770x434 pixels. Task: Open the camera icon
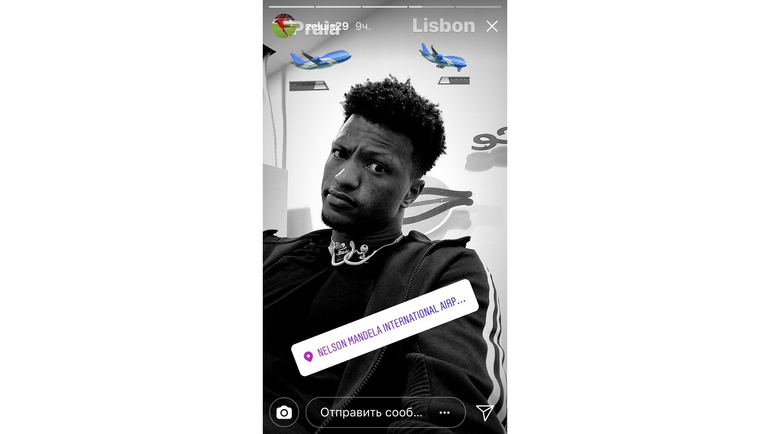[284, 412]
